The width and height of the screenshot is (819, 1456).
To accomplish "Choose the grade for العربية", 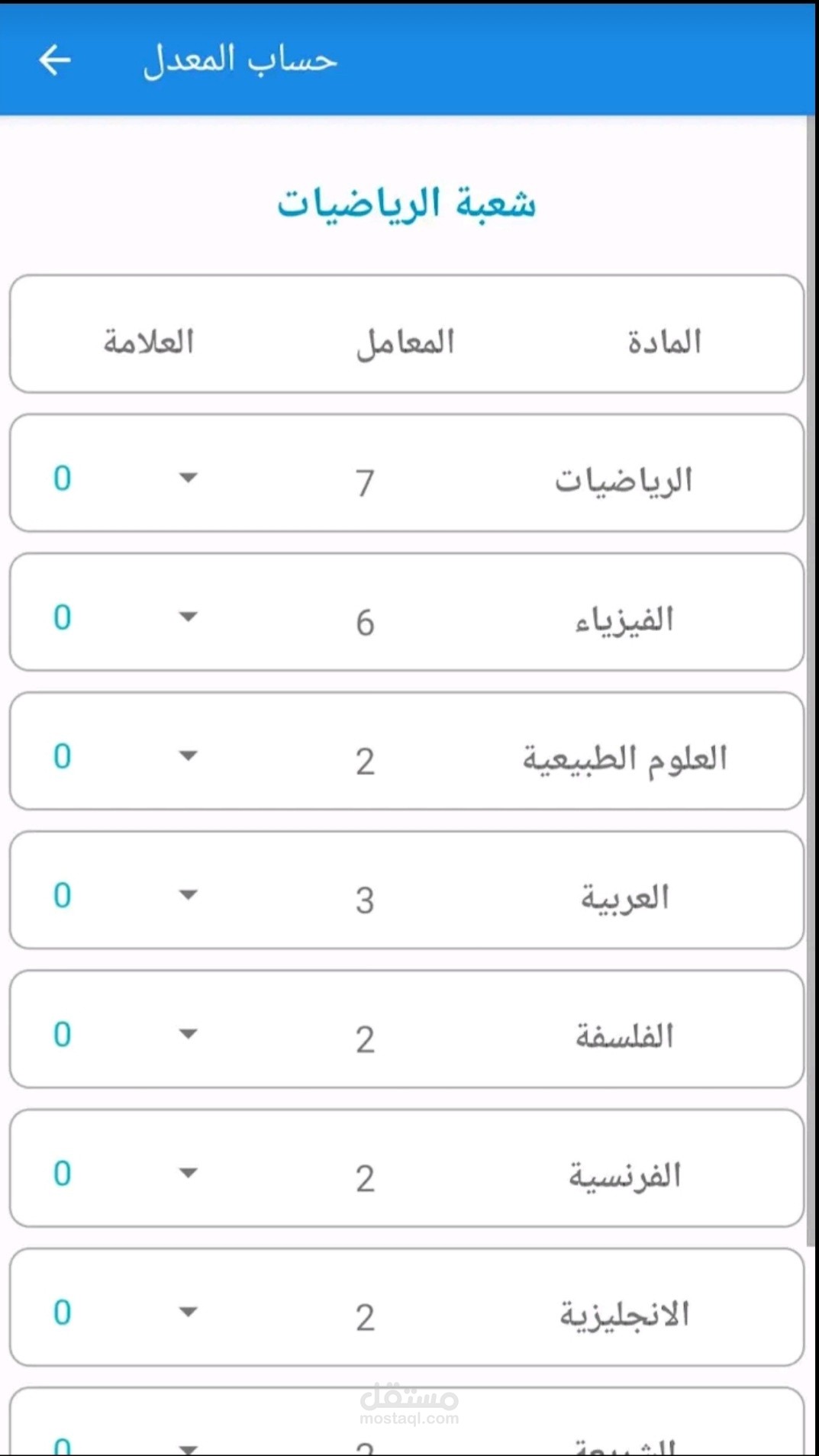I will (188, 894).
